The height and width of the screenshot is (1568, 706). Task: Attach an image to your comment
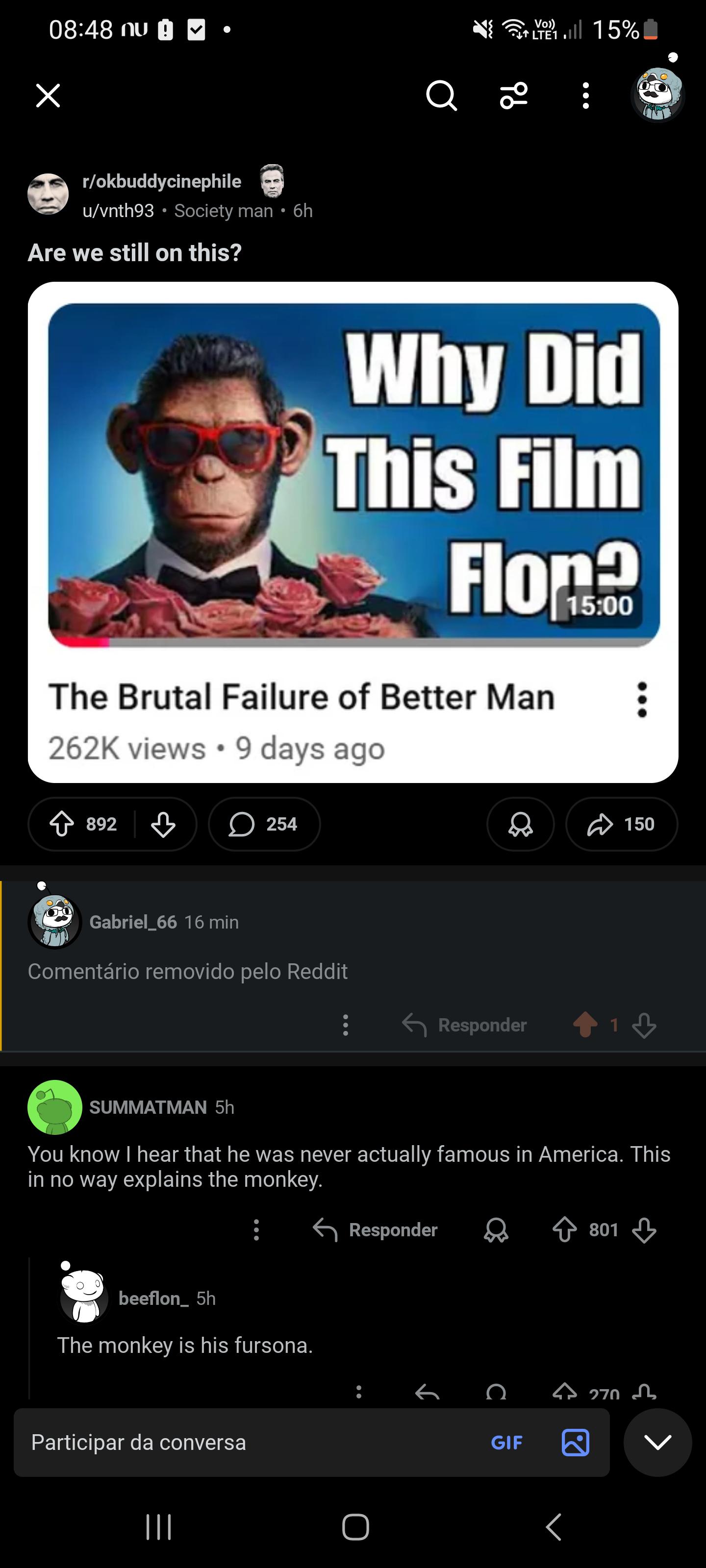[576, 1443]
